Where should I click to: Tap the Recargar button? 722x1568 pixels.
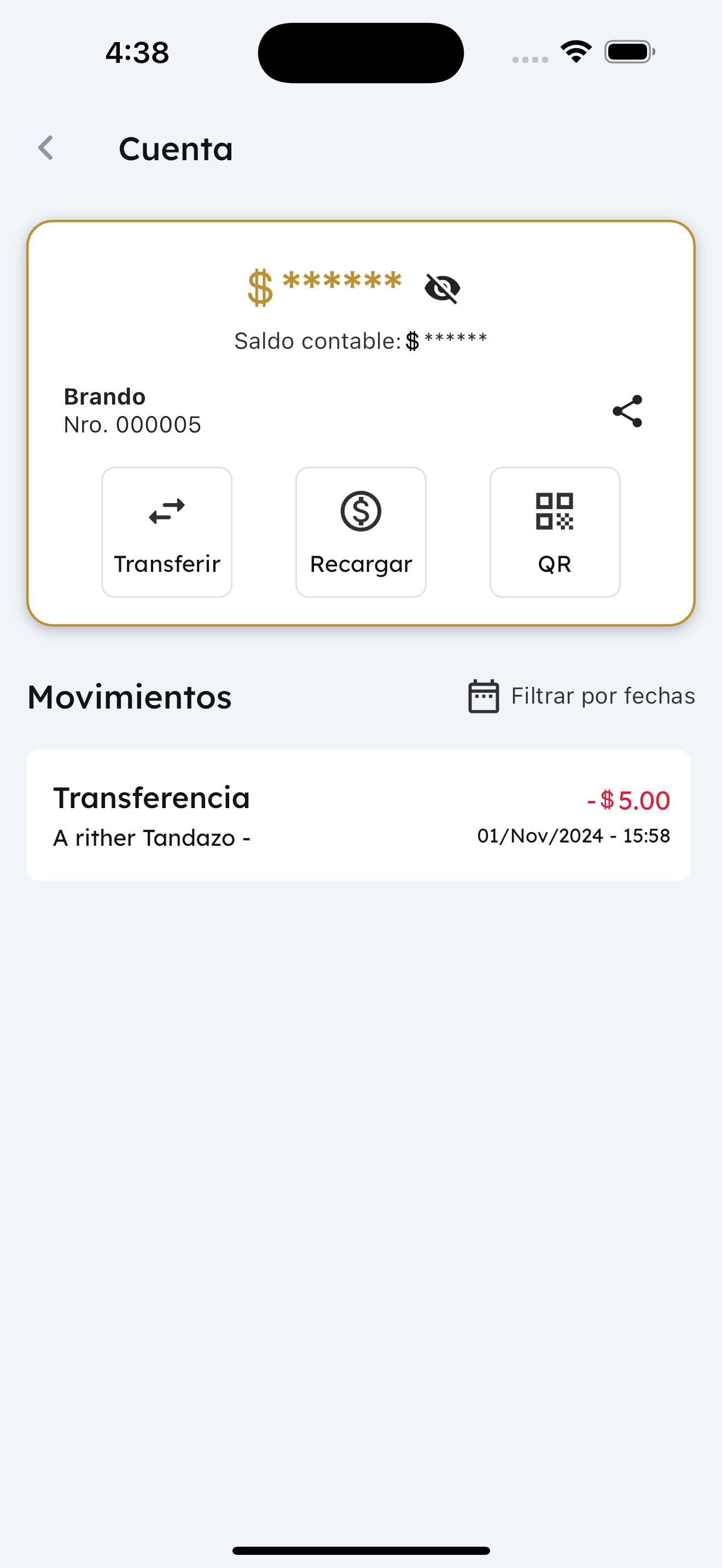click(361, 532)
